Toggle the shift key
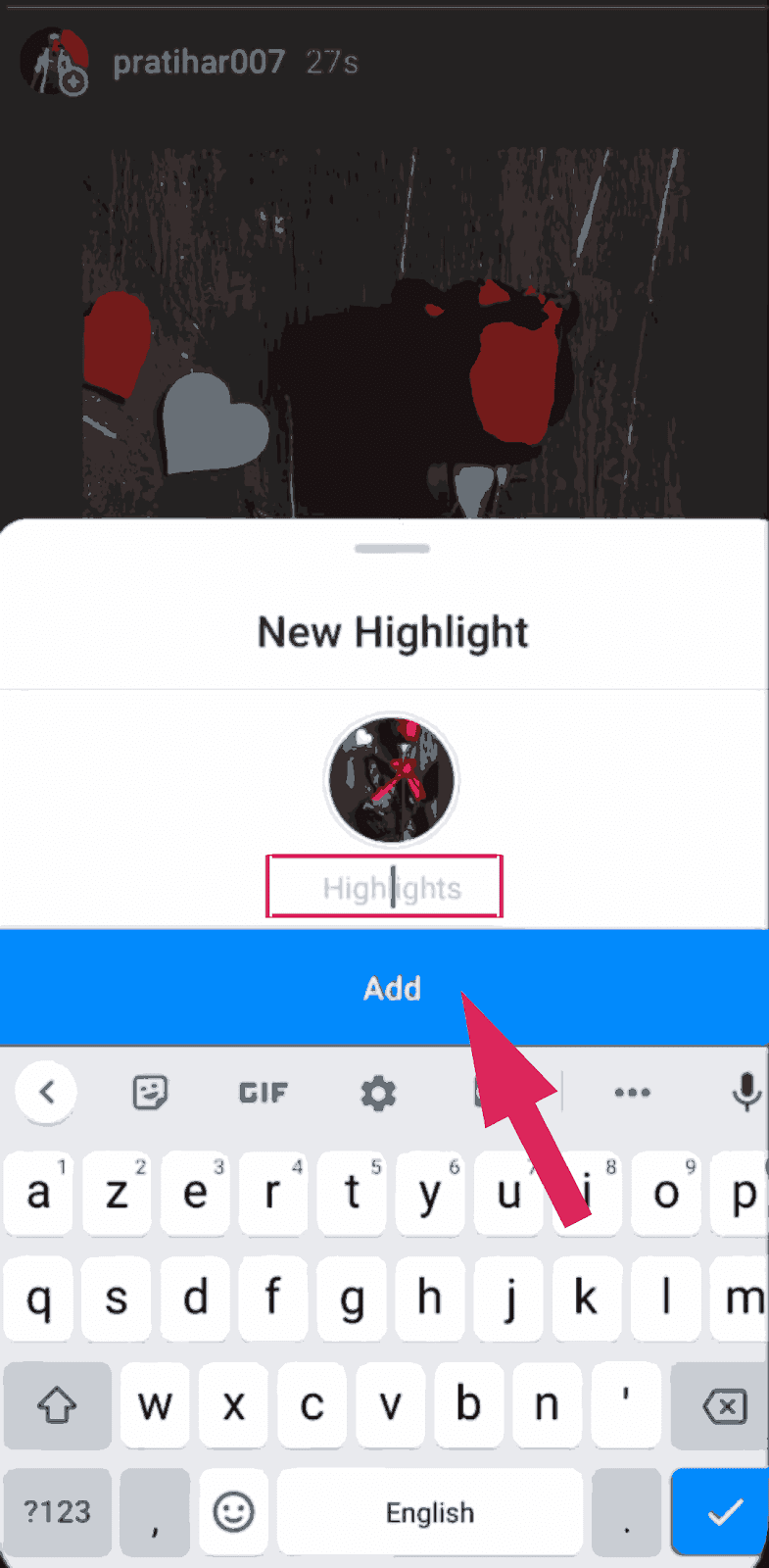This screenshot has width=769, height=1568. pyautogui.click(x=57, y=1407)
